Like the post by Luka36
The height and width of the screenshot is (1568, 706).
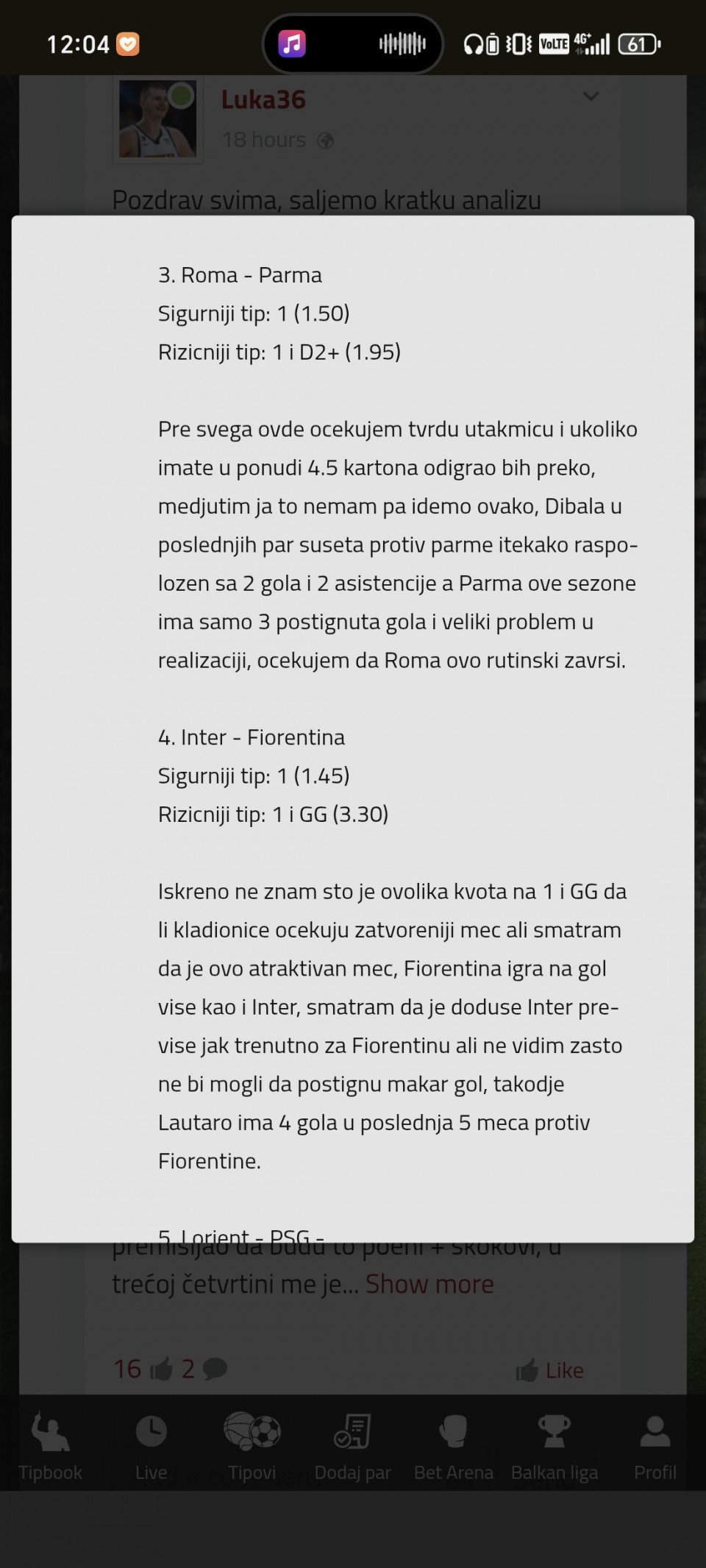pyautogui.click(x=549, y=1370)
